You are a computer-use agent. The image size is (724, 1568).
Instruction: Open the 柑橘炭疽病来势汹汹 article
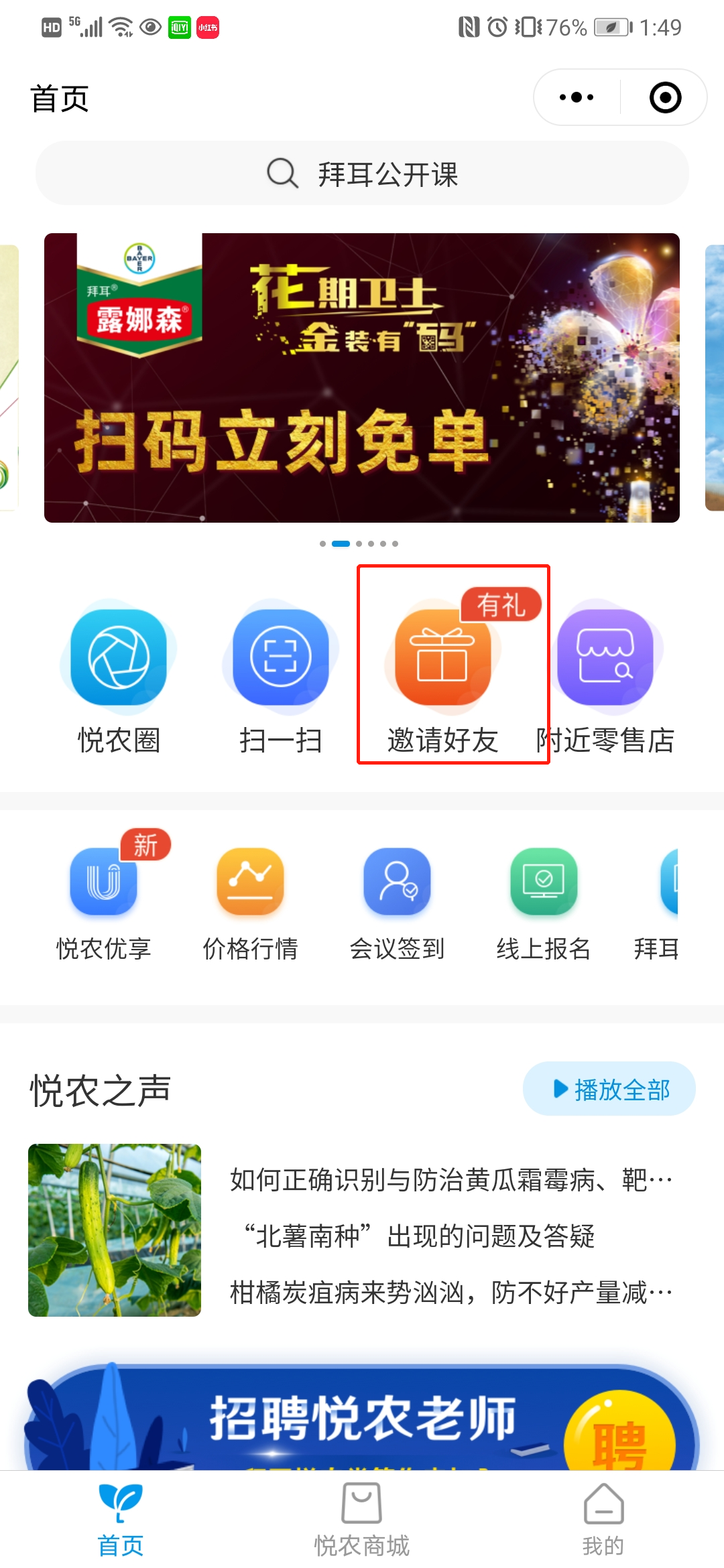(x=450, y=1293)
